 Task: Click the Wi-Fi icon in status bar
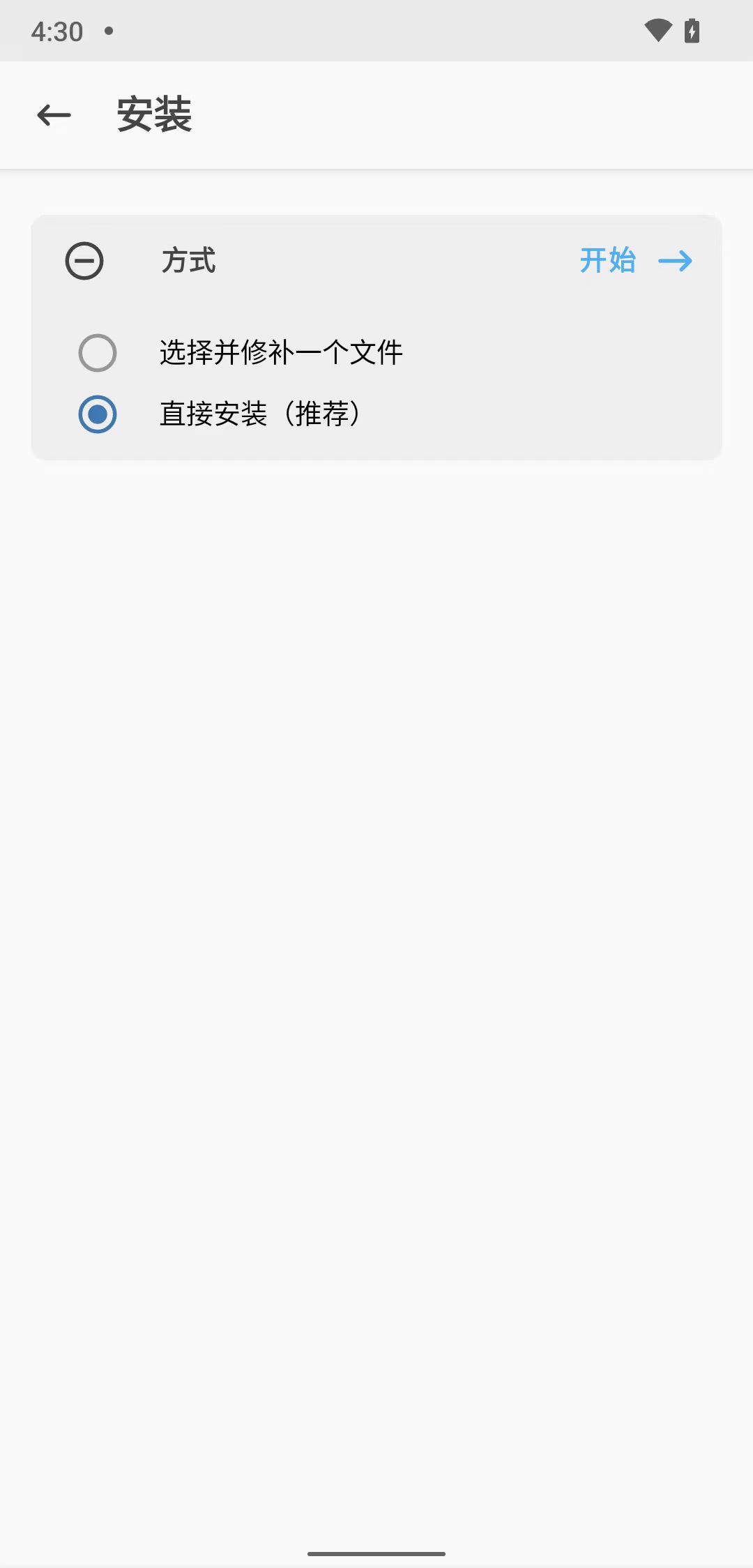point(656,30)
